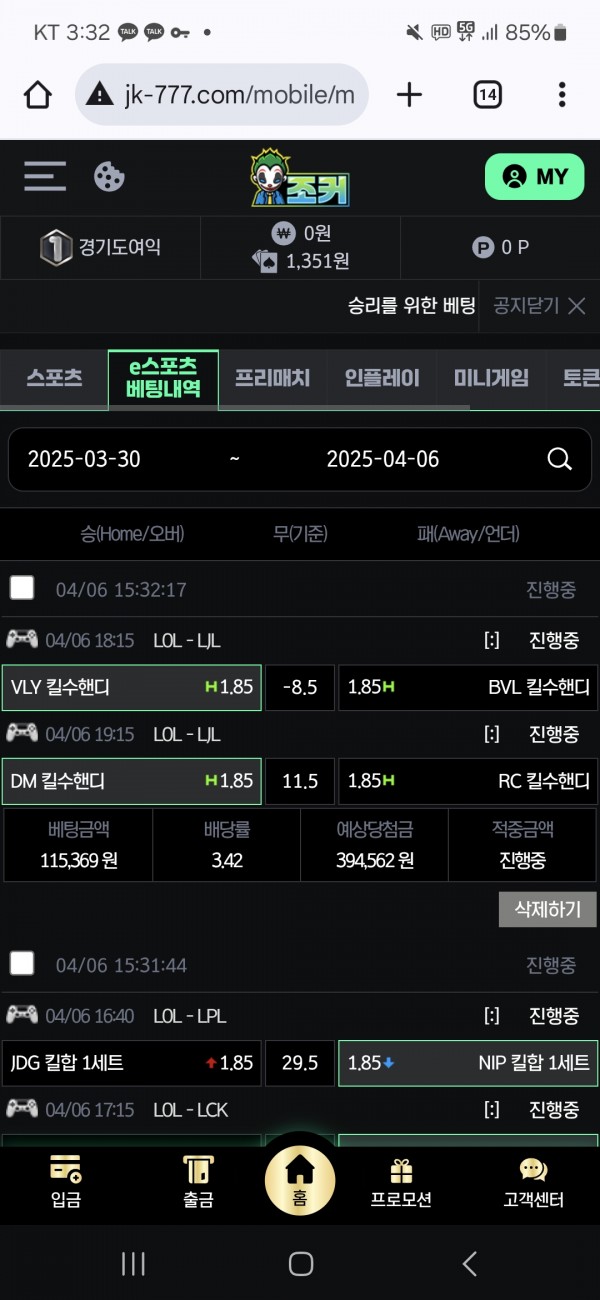Switch to the 인플레이 tab
The width and height of the screenshot is (600, 1300).
click(x=382, y=379)
